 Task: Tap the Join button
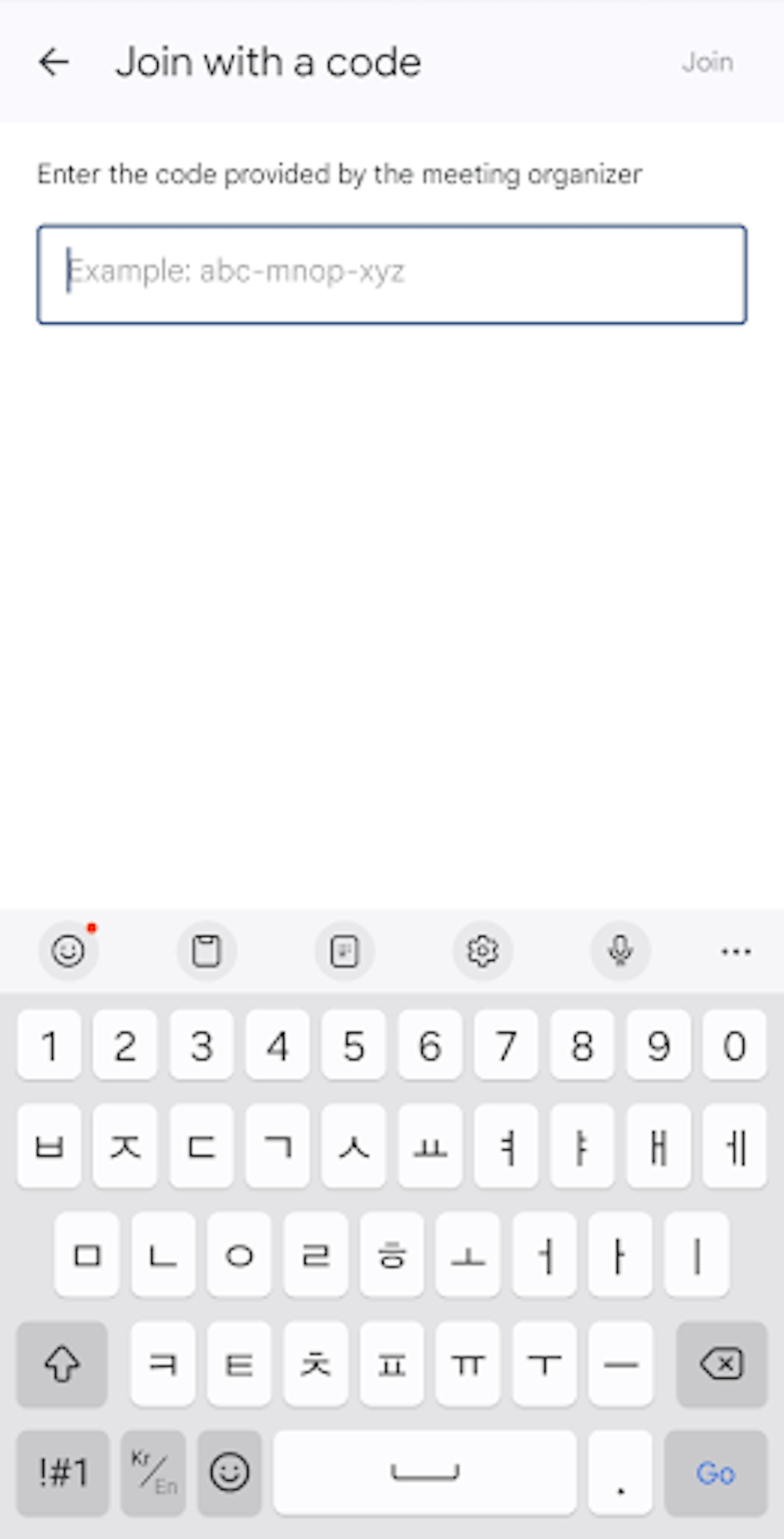[x=708, y=62]
